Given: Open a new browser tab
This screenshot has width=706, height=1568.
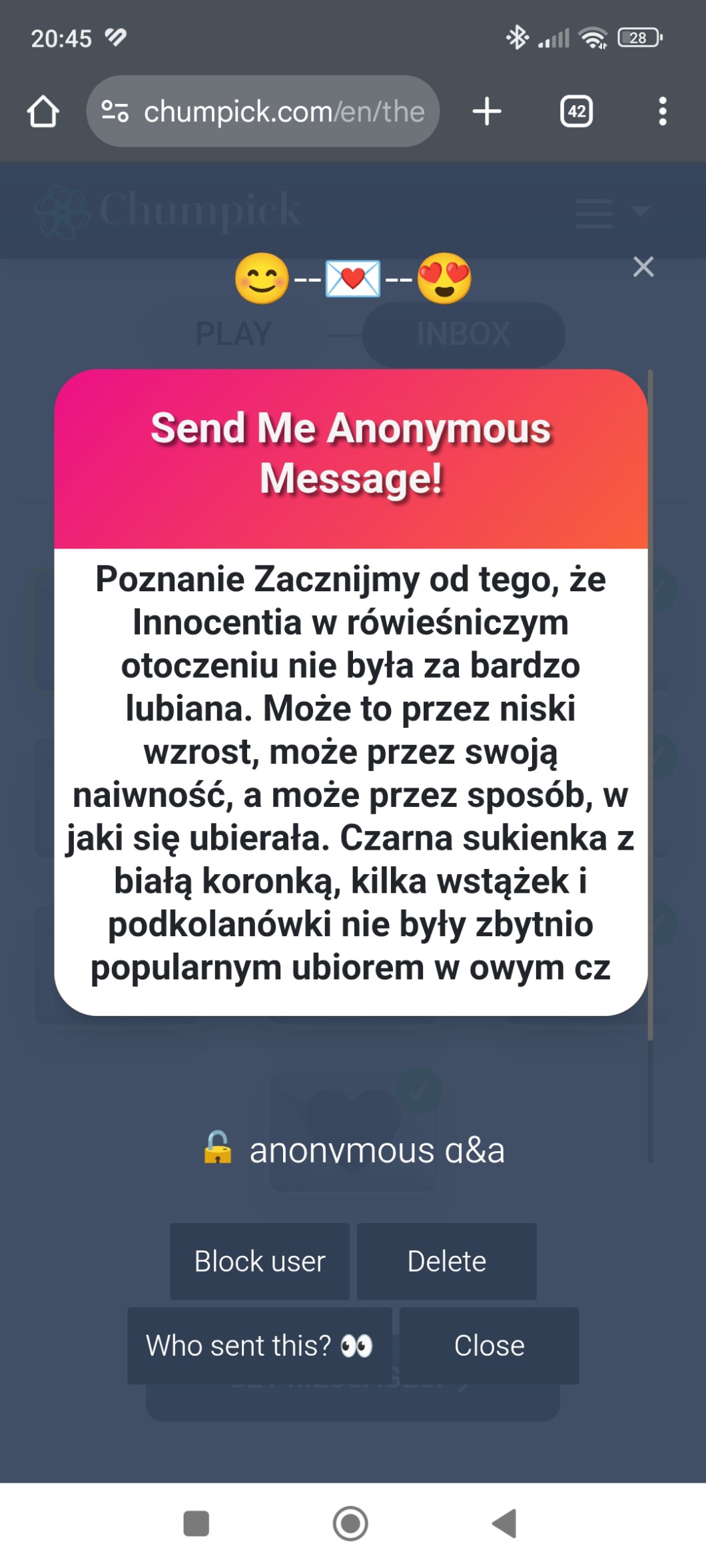Looking at the screenshot, I should click(x=487, y=111).
